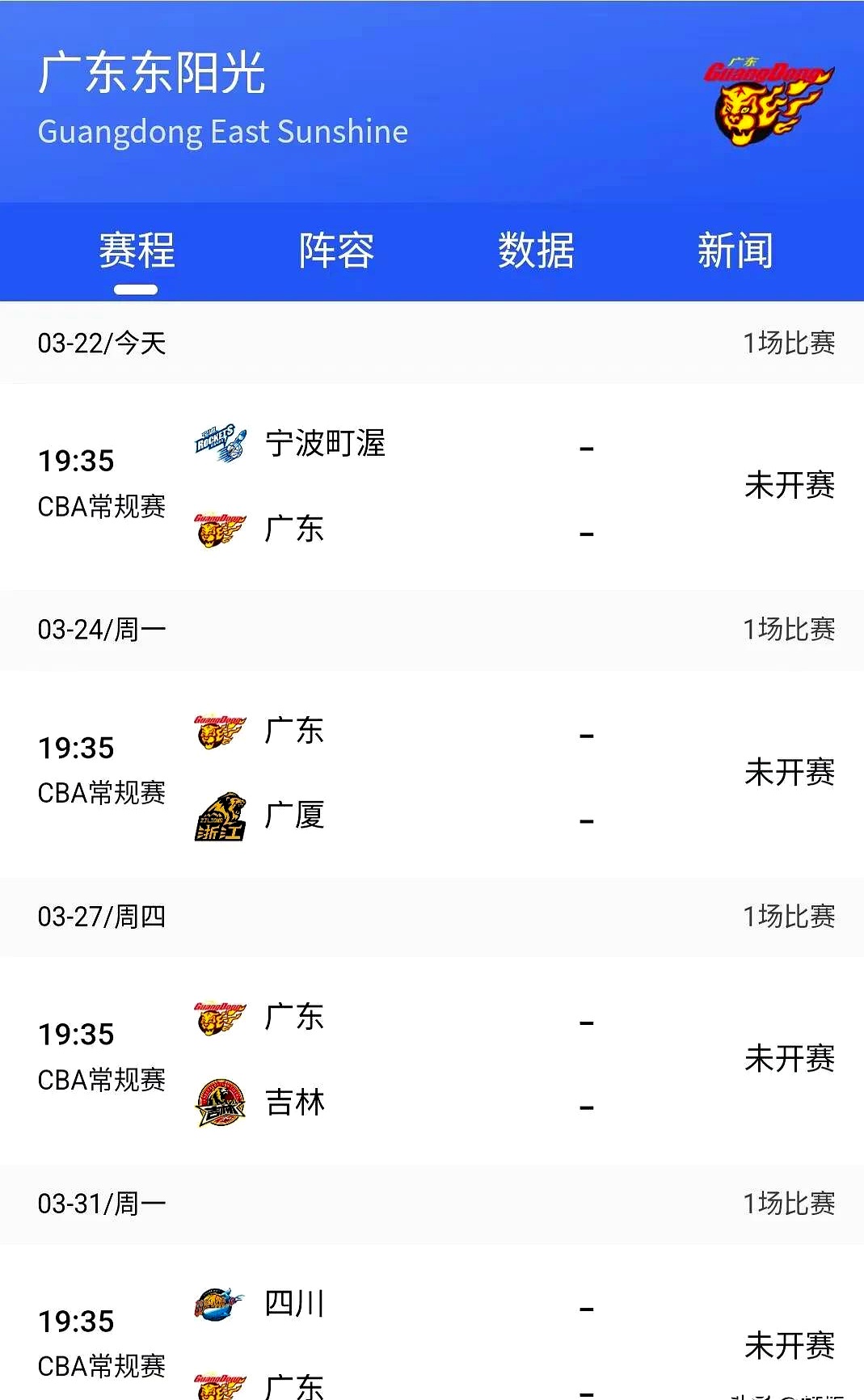Click the Ningbo Rockets team logo
Screen dimensions: 864x1400
pos(218,443)
